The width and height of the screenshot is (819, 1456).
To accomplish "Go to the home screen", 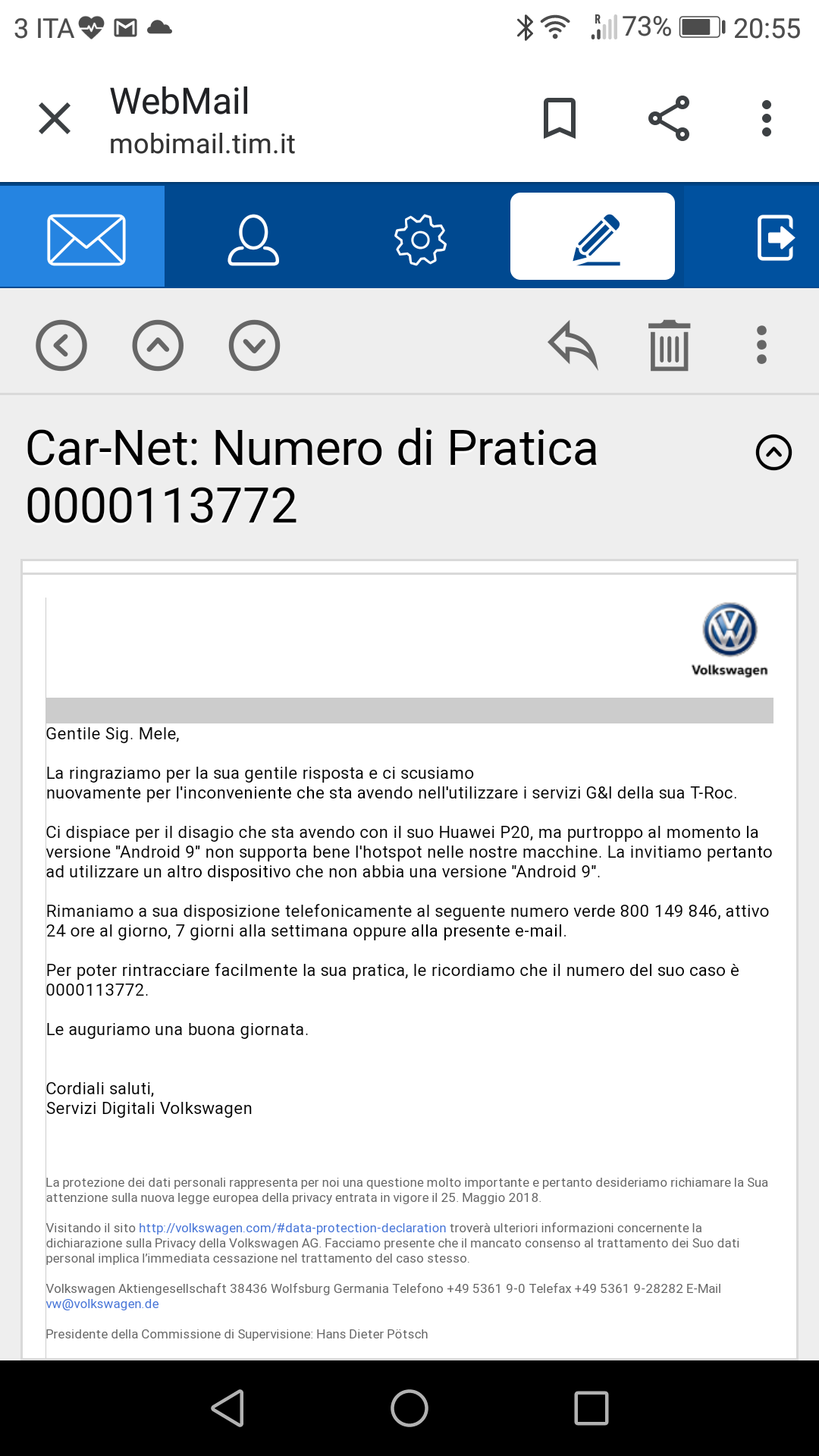I will pyautogui.click(x=409, y=1408).
